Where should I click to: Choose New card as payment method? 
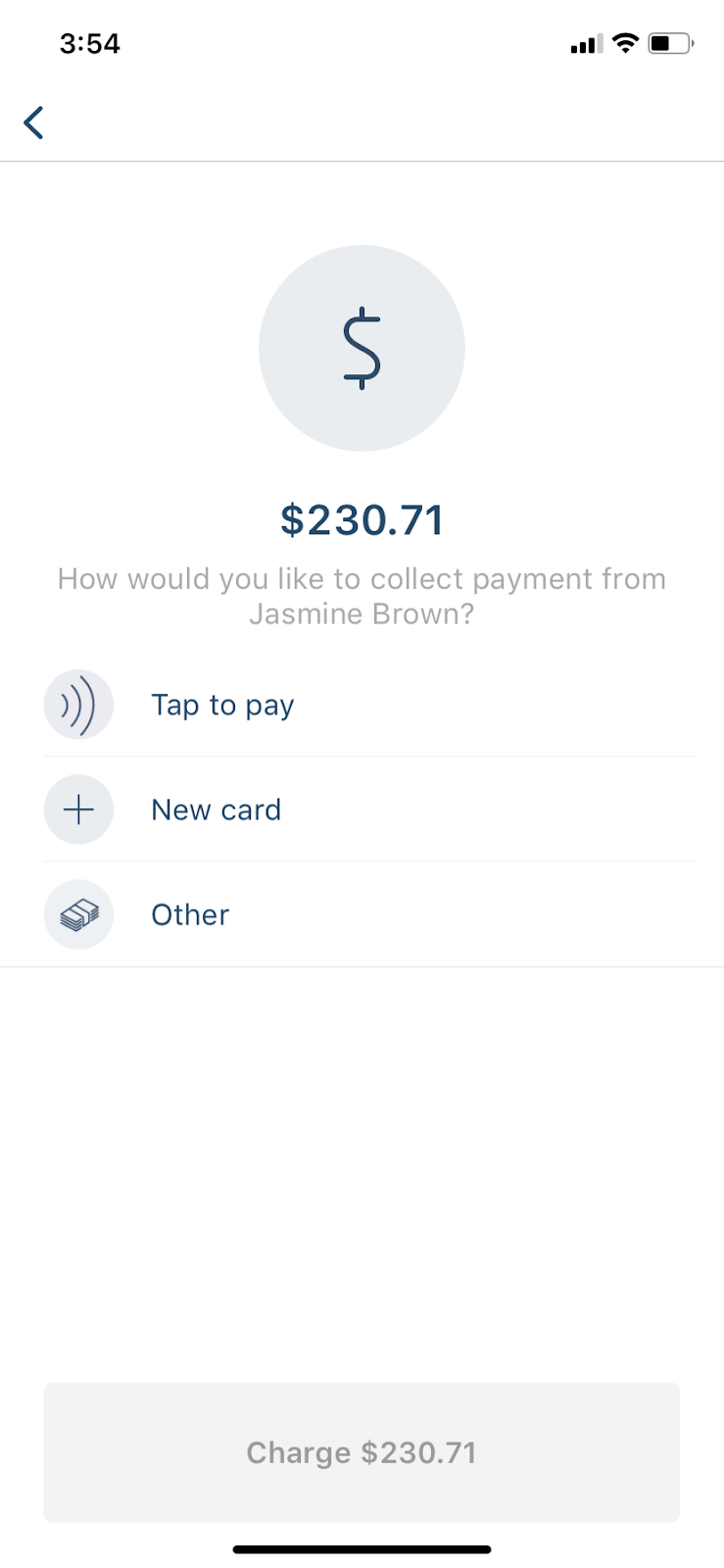click(x=370, y=809)
